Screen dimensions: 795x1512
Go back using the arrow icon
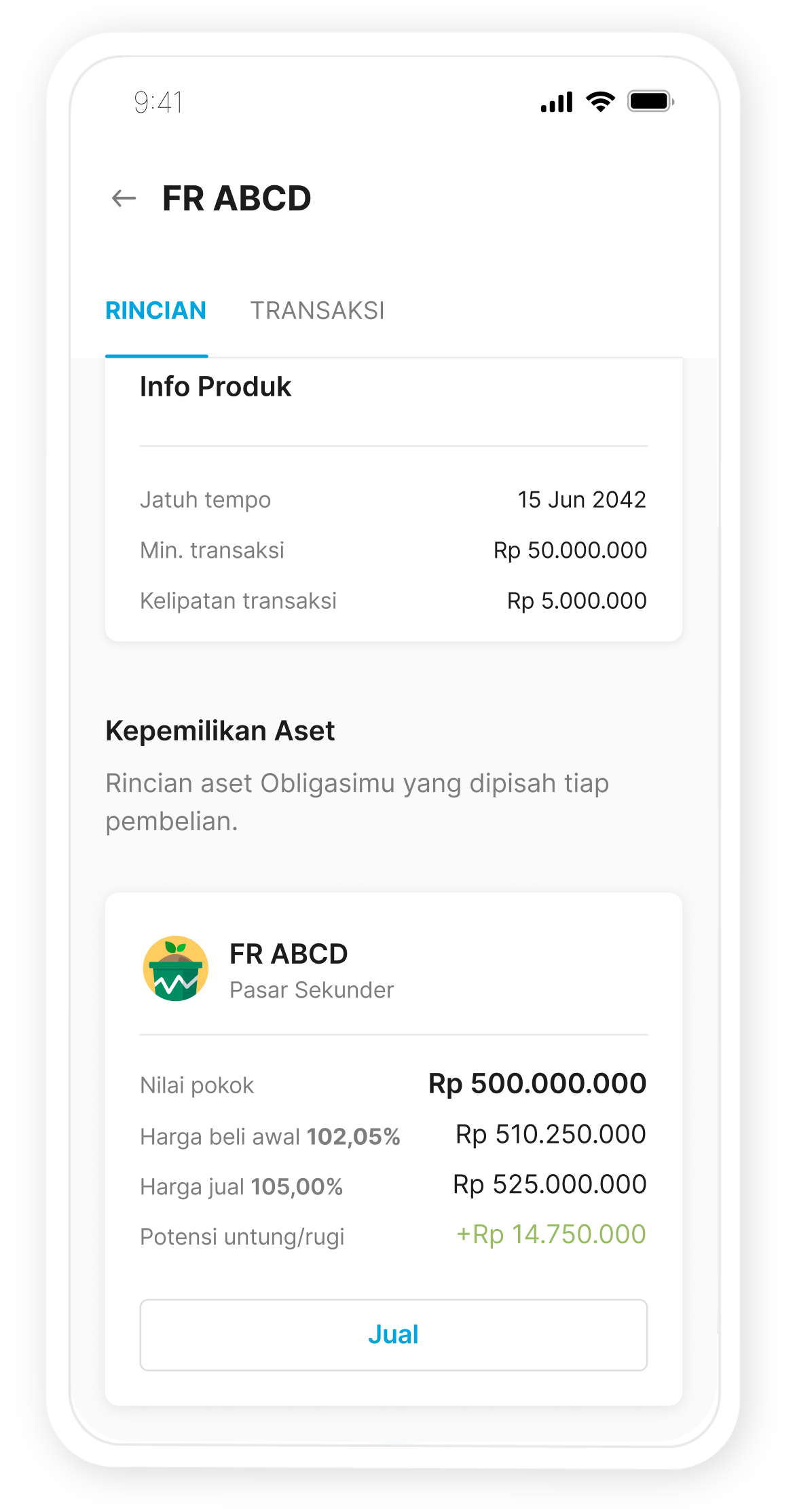(x=124, y=199)
